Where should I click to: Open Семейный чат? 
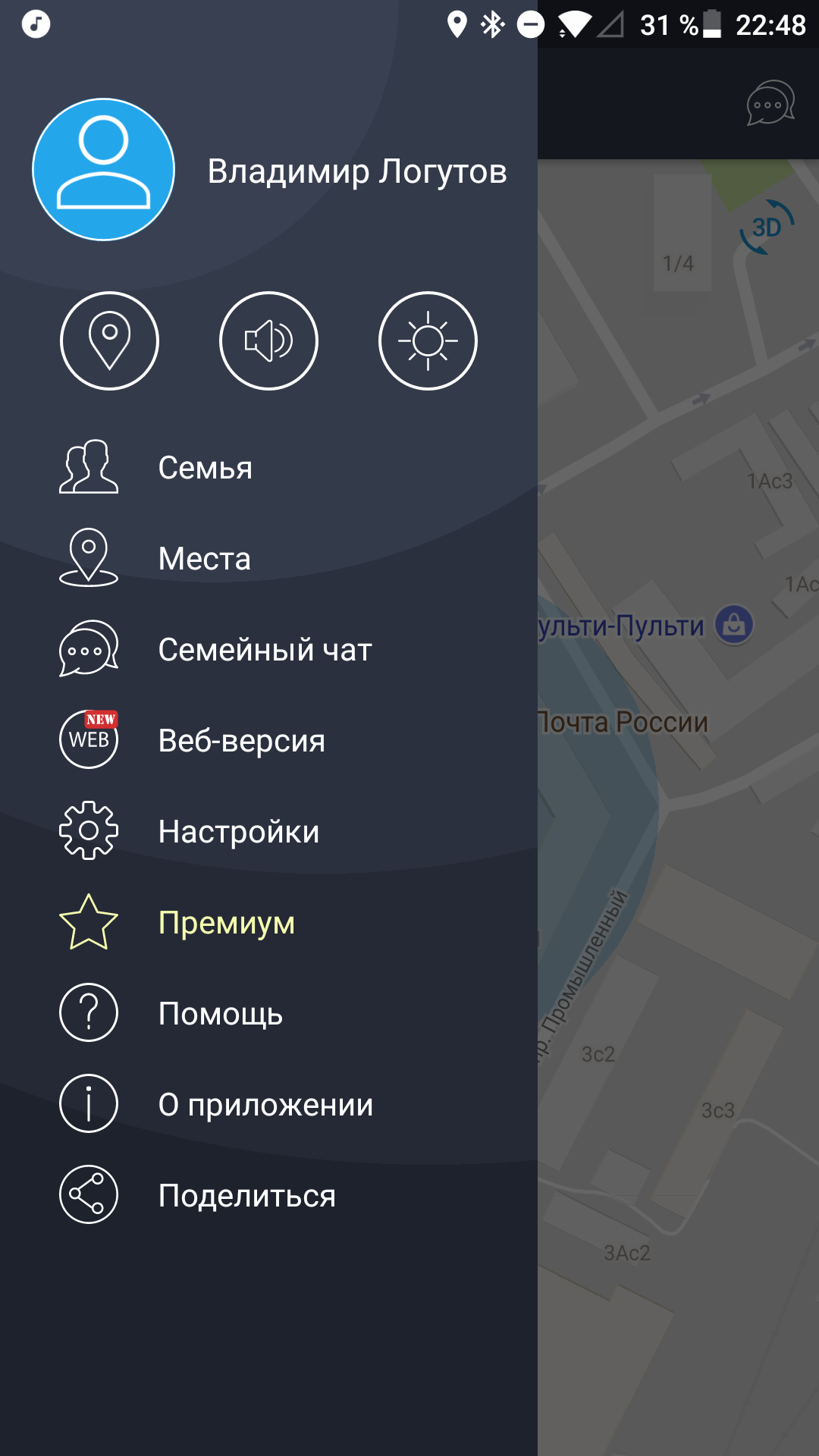coord(269,649)
